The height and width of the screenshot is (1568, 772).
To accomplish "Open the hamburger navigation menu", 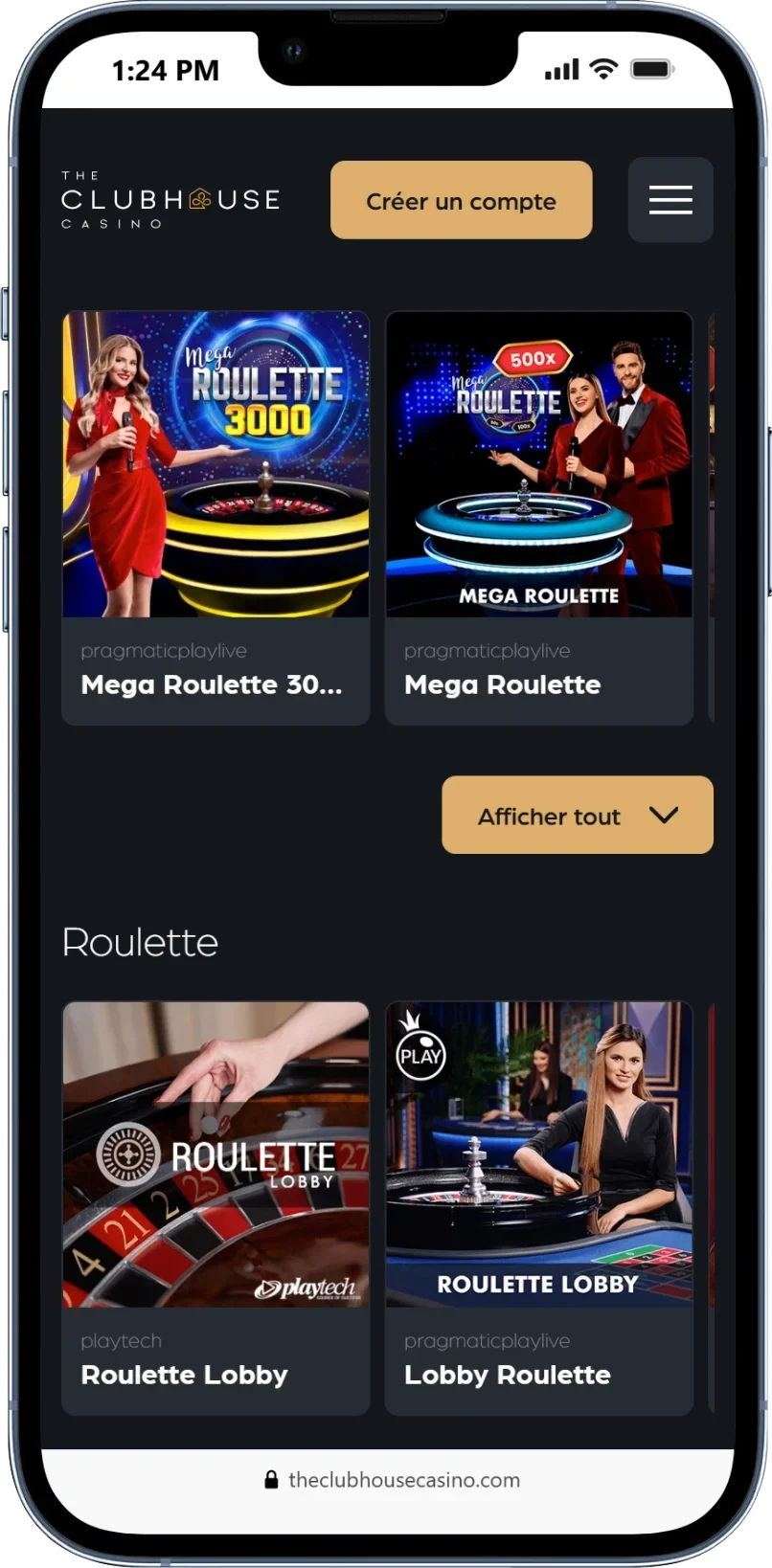I will click(670, 200).
